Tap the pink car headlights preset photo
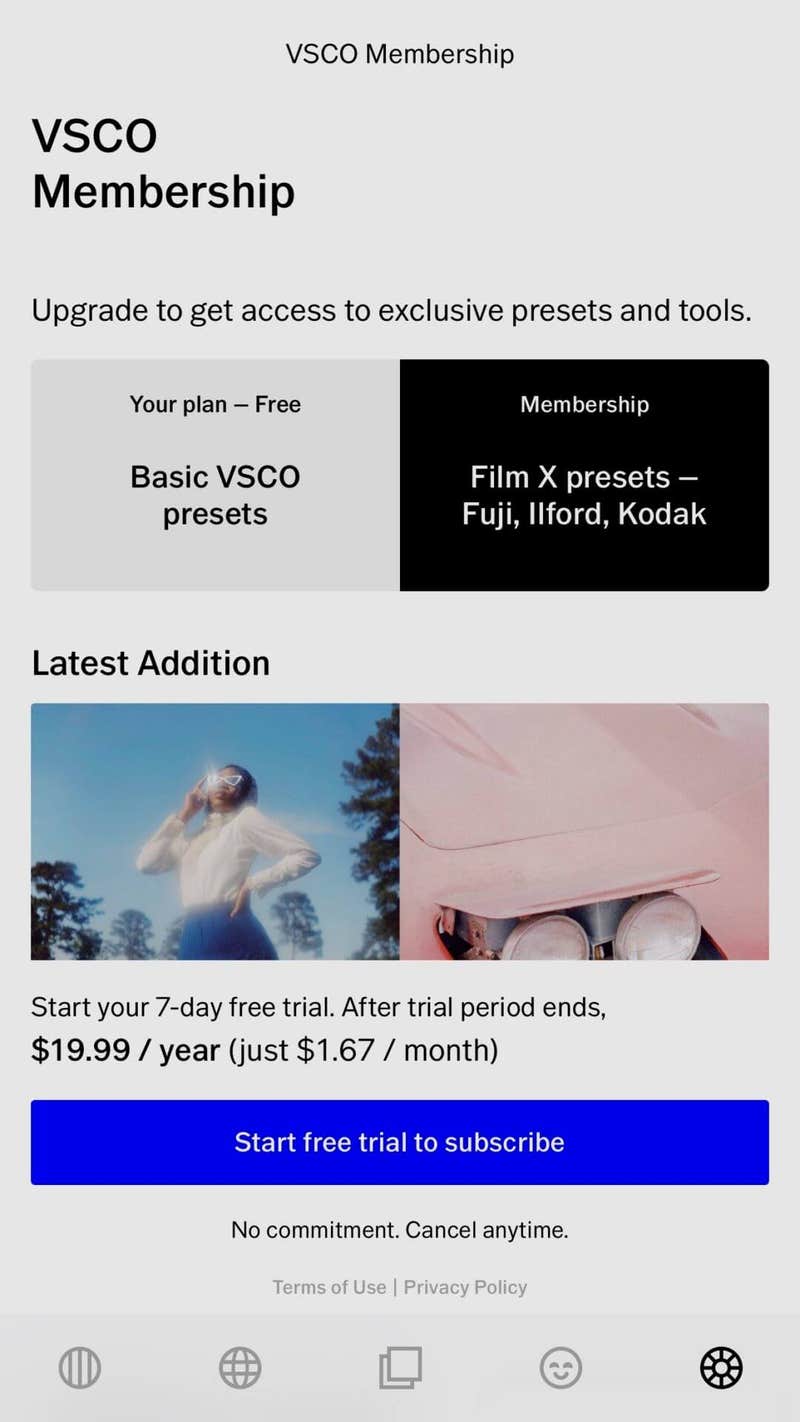Image resolution: width=800 pixels, height=1422 pixels. point(584,830)
